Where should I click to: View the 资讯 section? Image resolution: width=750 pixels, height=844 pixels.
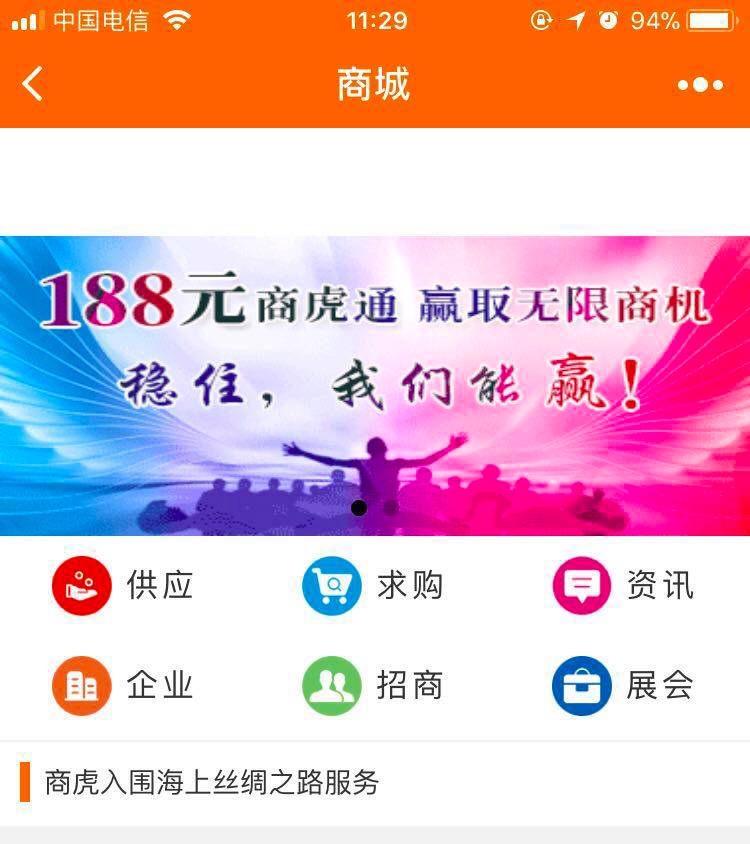click(x=622, y=586)
